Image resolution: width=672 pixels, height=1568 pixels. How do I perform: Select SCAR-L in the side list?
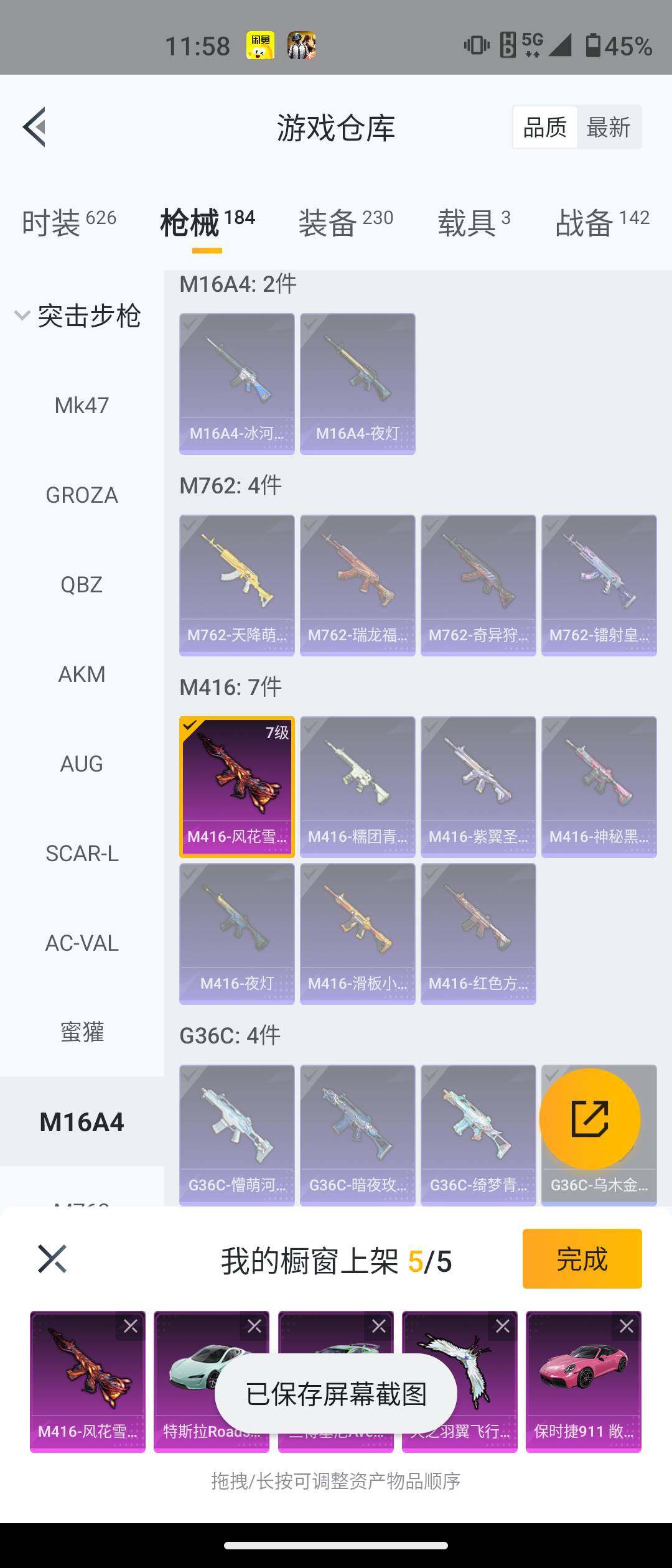[x=82, y=853]
